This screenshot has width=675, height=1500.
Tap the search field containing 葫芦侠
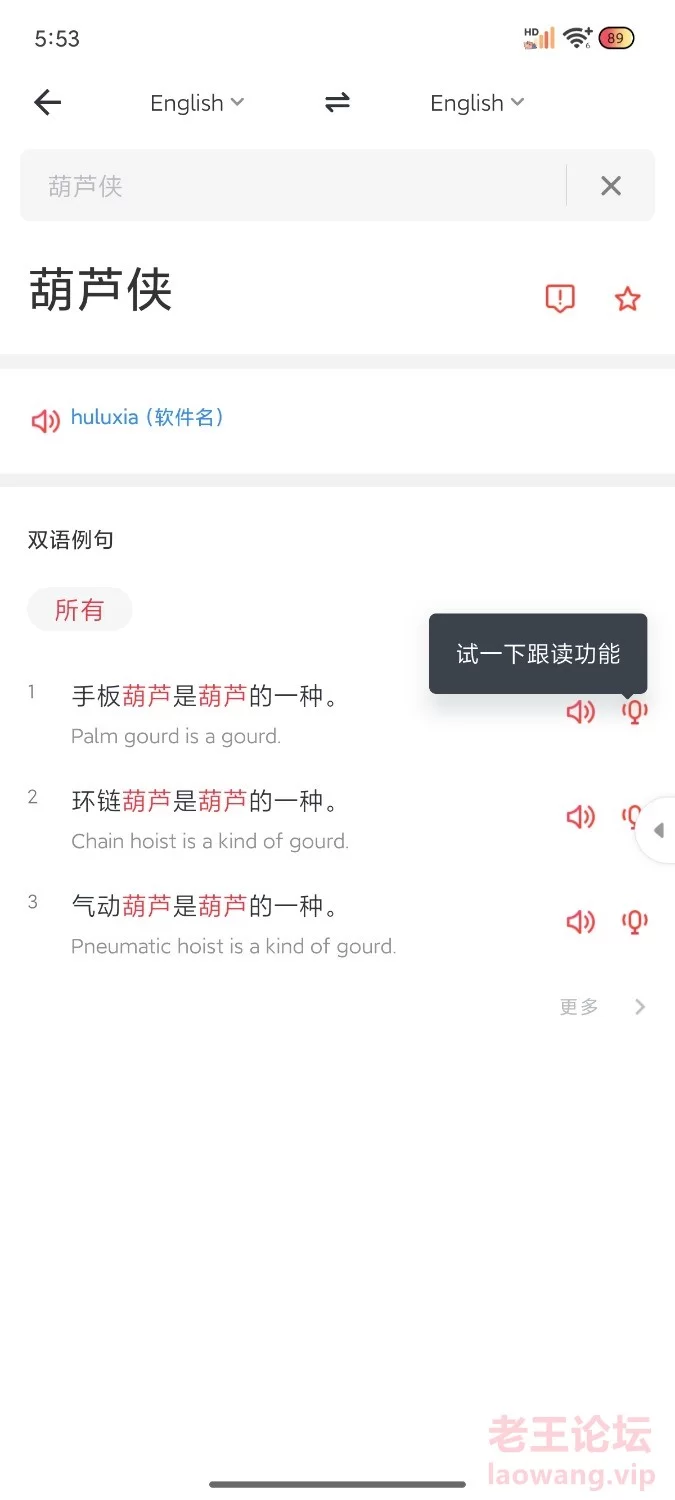tap(293, 185)
